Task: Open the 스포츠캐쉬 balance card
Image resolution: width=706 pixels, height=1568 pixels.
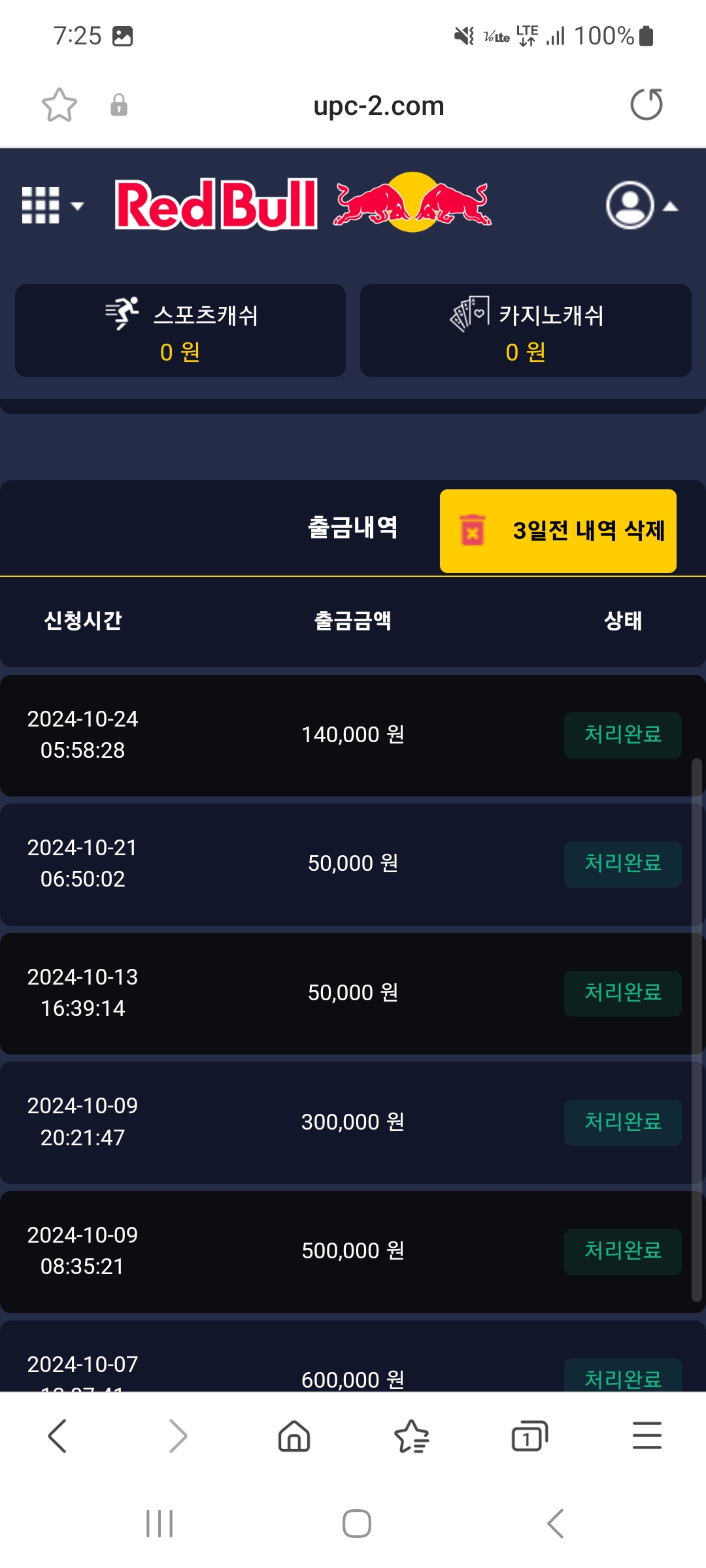Action: [x=180, y=331]
